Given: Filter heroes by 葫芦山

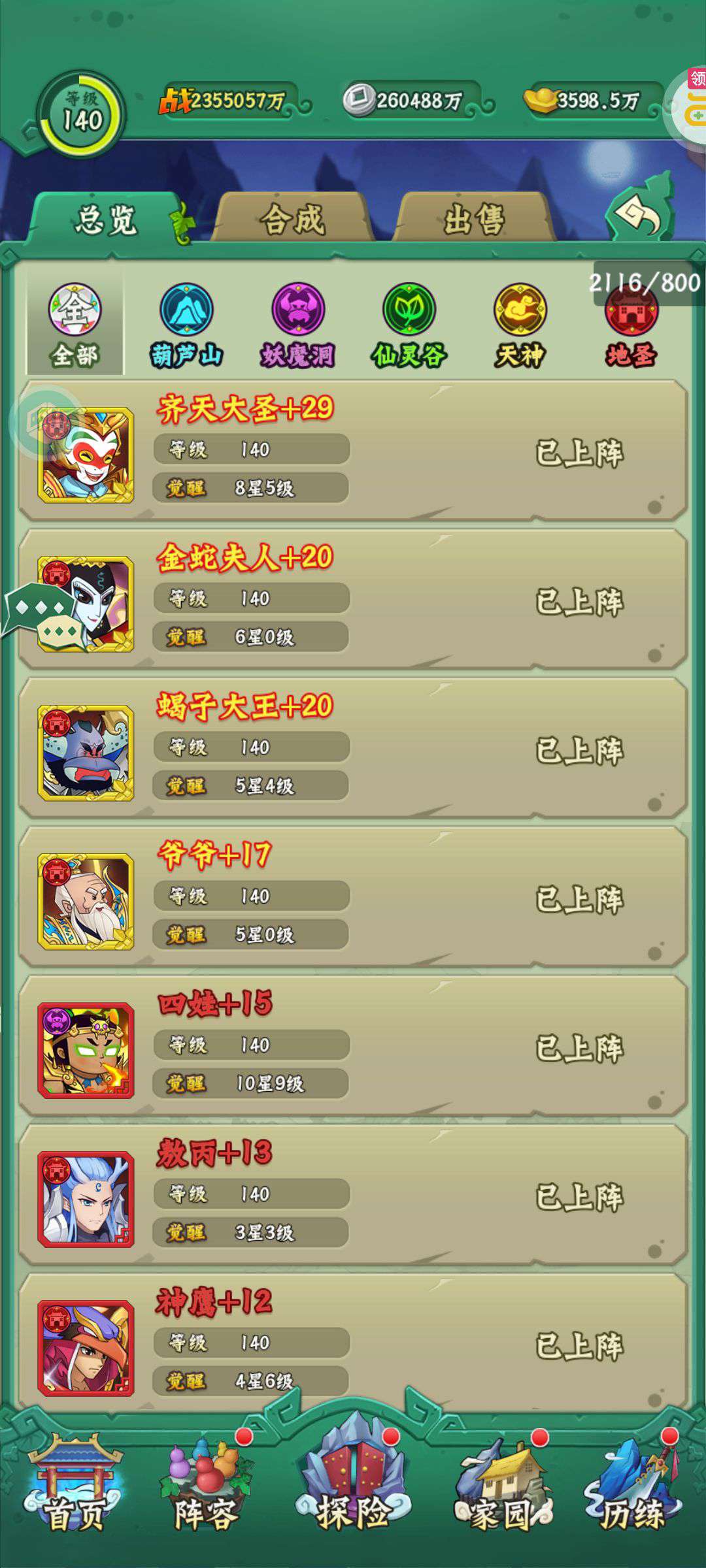Looking at the screenshot, I should tap(186, 324).
